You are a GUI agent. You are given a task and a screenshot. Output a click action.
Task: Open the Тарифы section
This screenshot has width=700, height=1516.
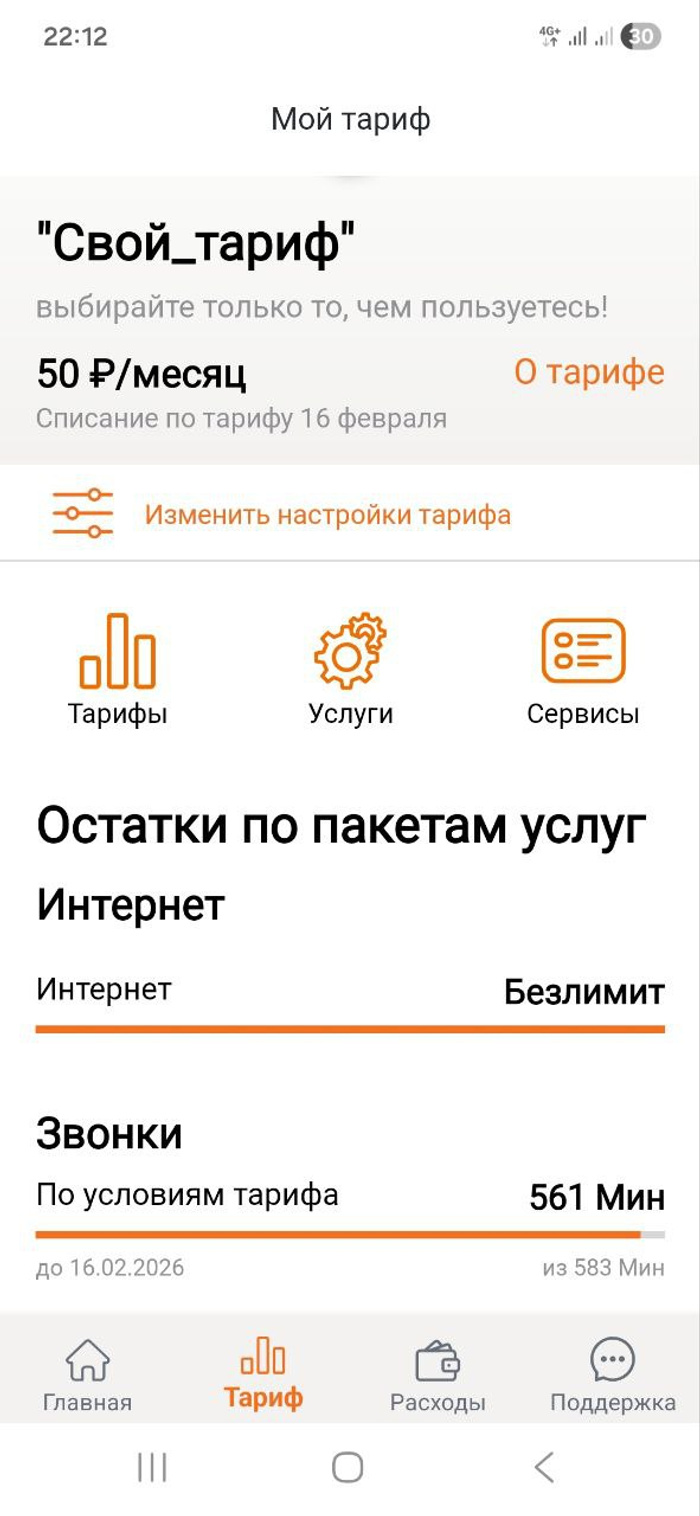[117, 669]
